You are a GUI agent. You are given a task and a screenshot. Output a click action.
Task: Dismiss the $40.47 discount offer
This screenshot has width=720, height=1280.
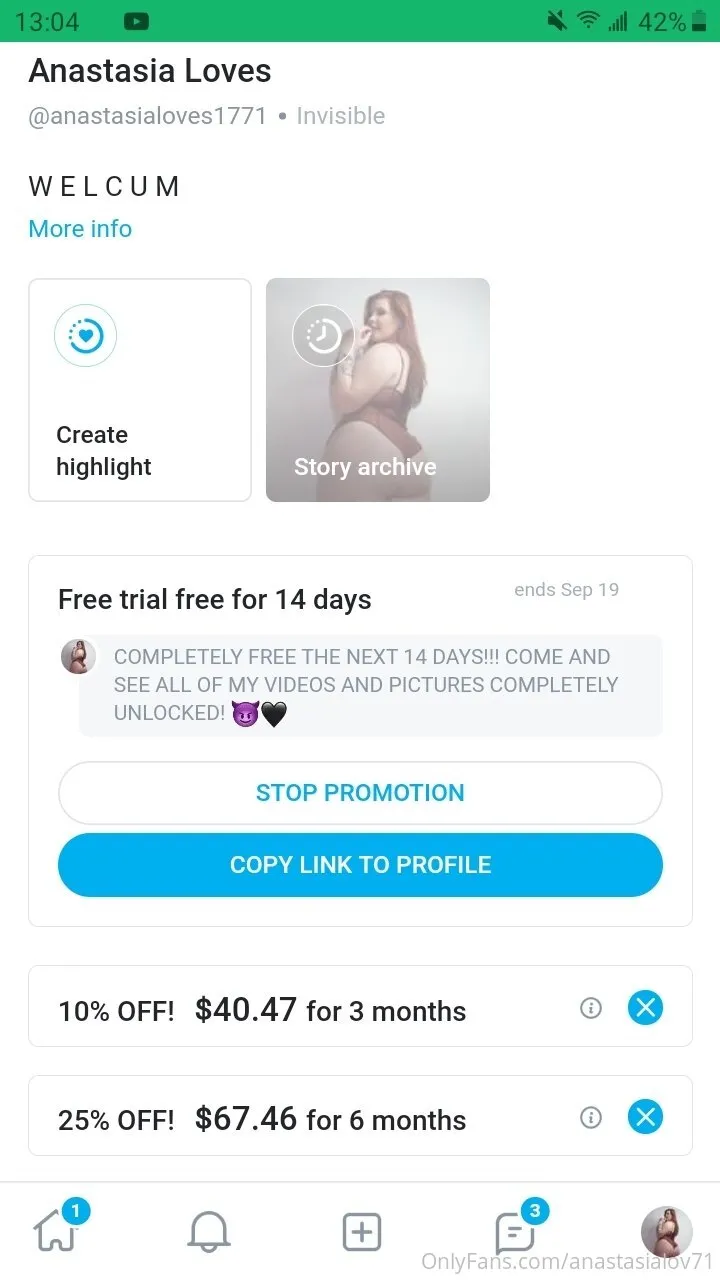pos(645,1008)
